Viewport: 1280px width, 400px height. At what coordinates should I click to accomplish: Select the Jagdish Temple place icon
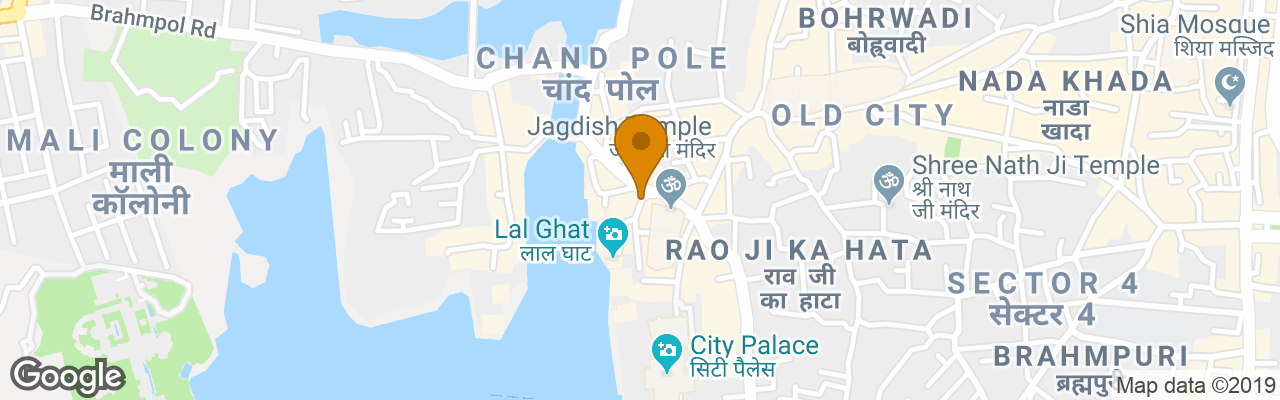(x=669, y=185)
